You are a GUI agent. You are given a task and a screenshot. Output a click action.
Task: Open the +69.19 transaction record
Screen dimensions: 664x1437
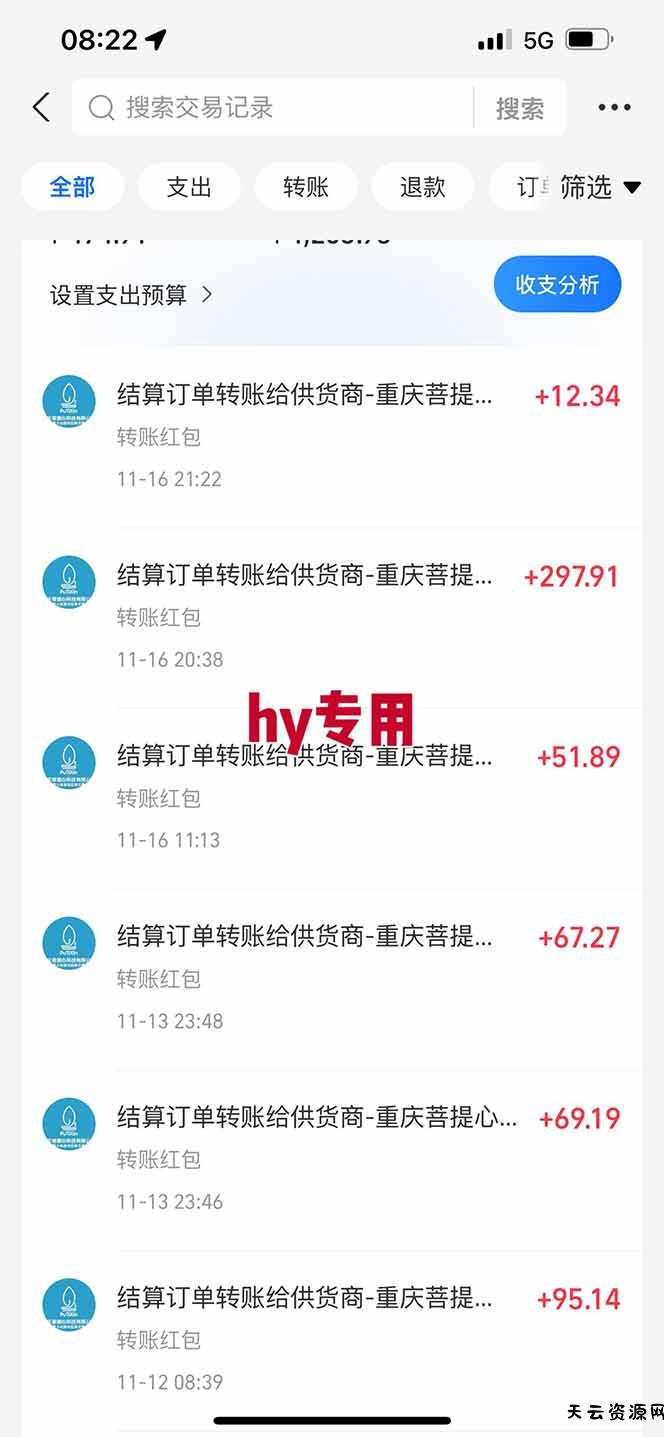coord(330,1158)
